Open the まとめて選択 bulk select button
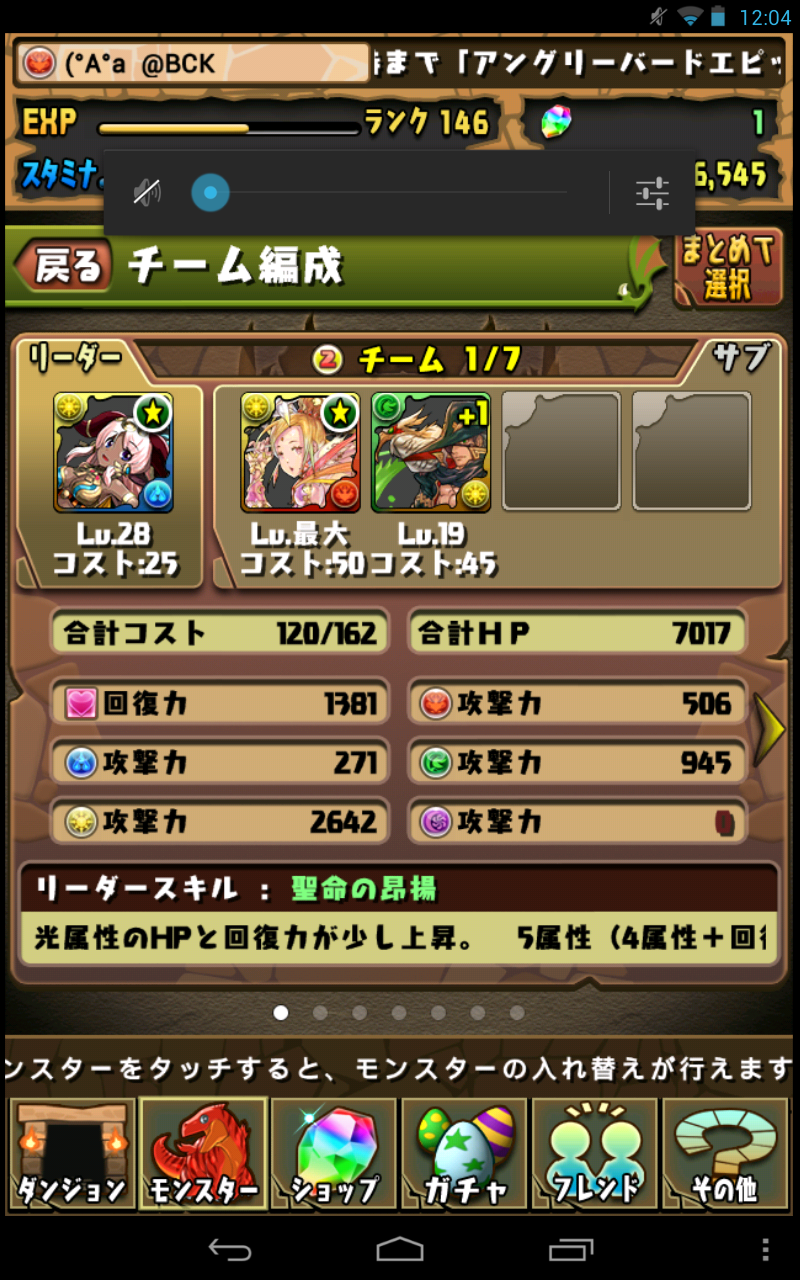 tap(727, 266)
